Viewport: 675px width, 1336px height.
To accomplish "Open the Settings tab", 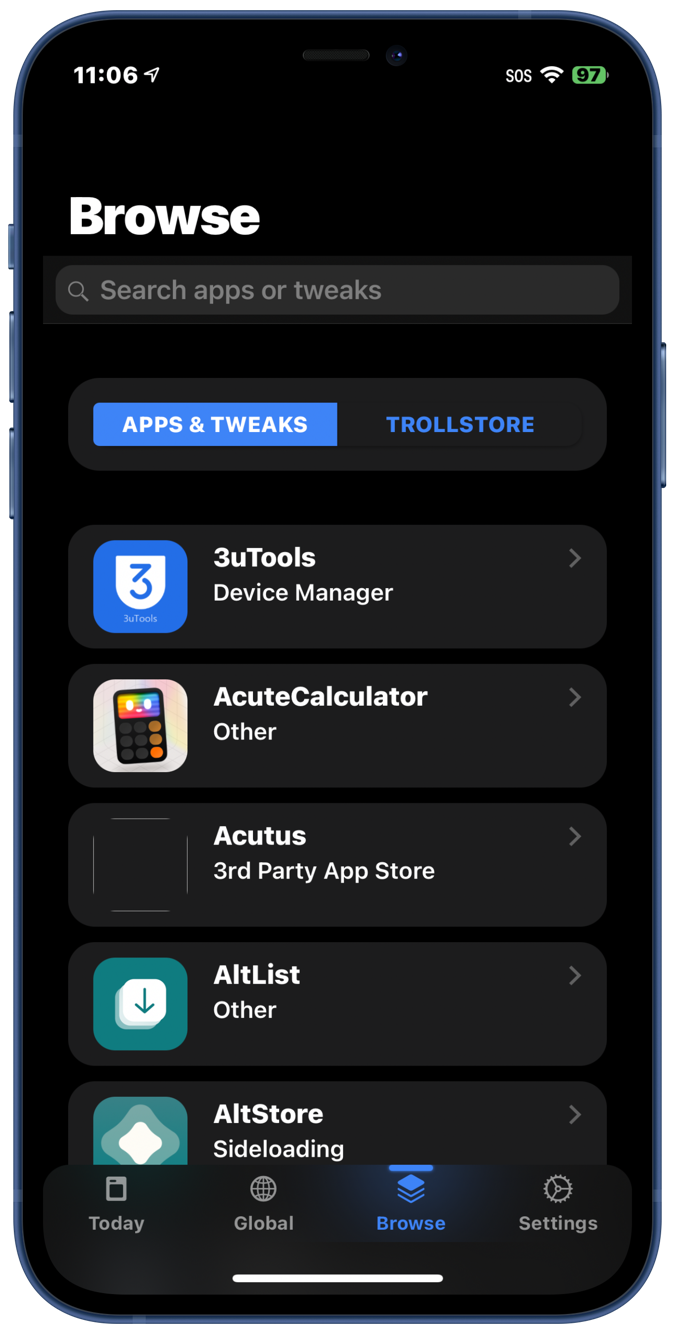I will click(x=557, y=1204).
